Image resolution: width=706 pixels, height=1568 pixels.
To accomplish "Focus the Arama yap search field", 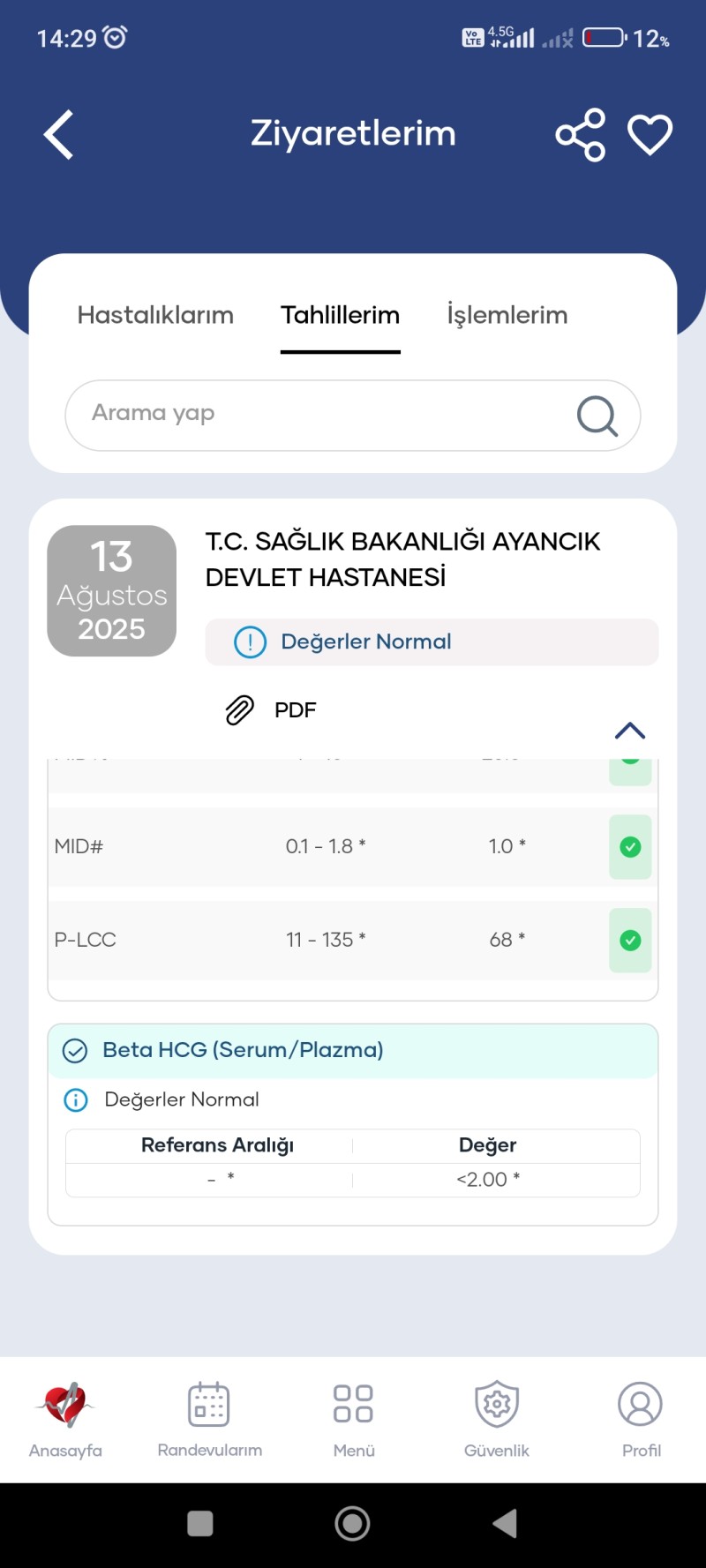I will 318,414.
